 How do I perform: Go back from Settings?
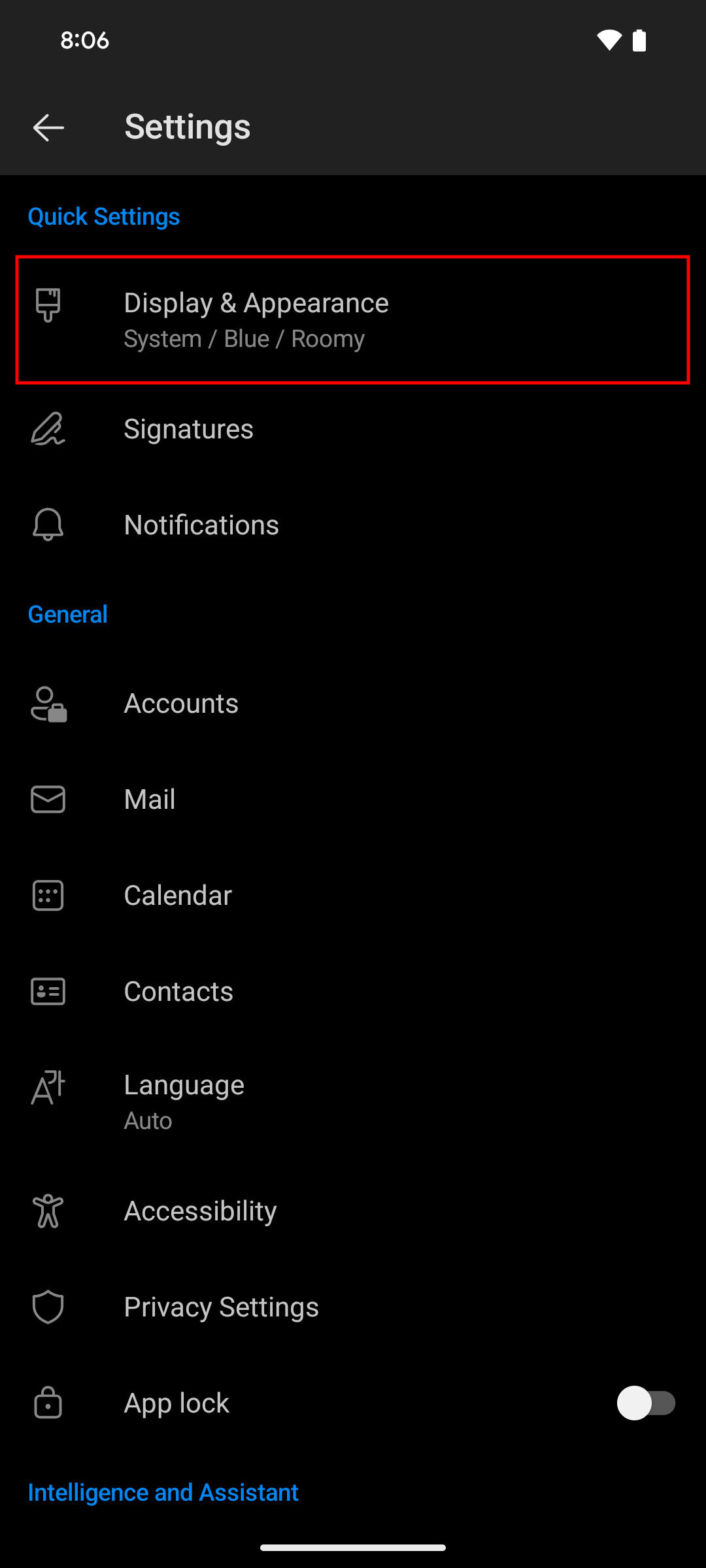click(x=48, y=127)
